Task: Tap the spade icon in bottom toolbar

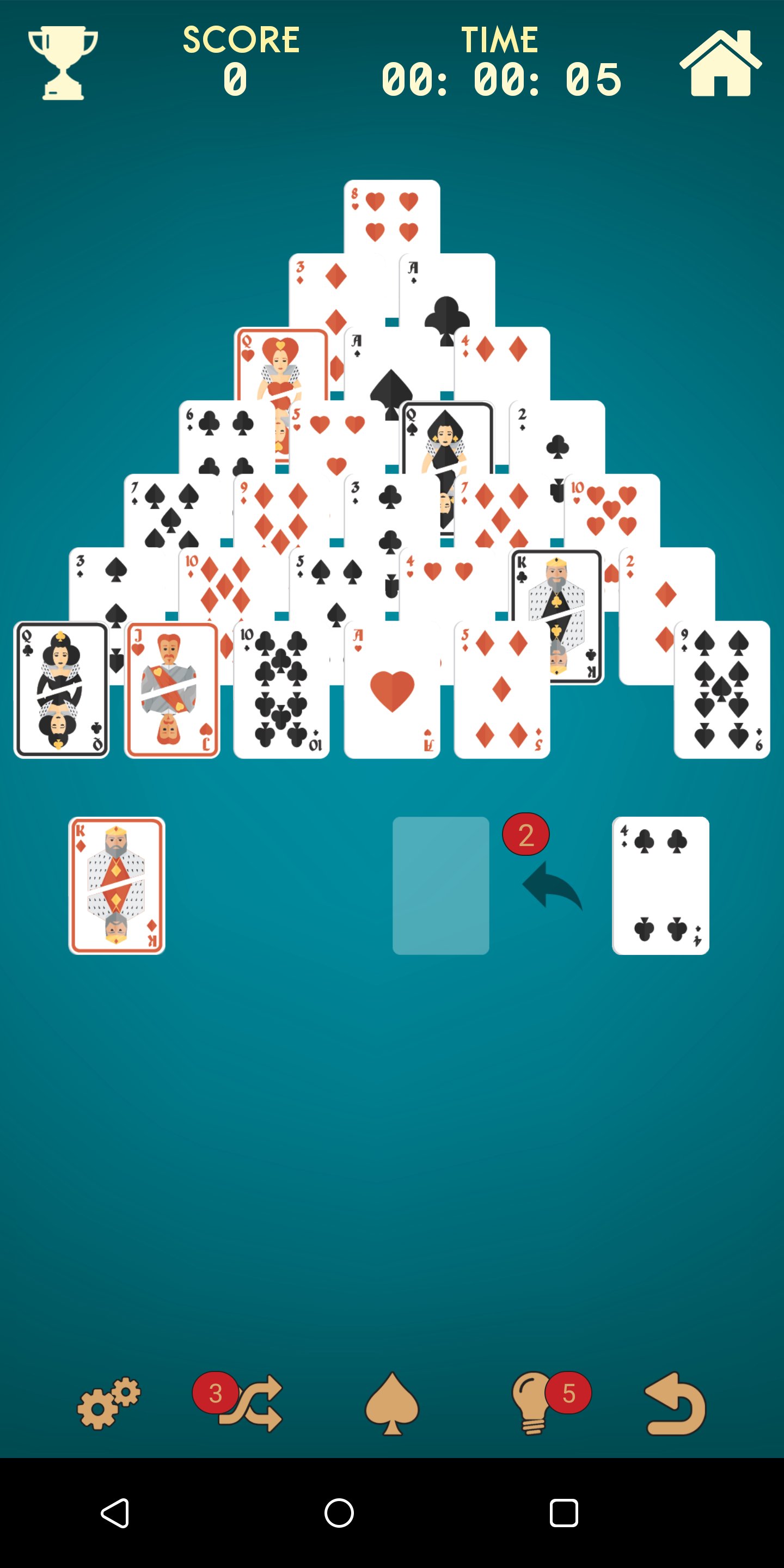Action: click(x=391, y=1402)
